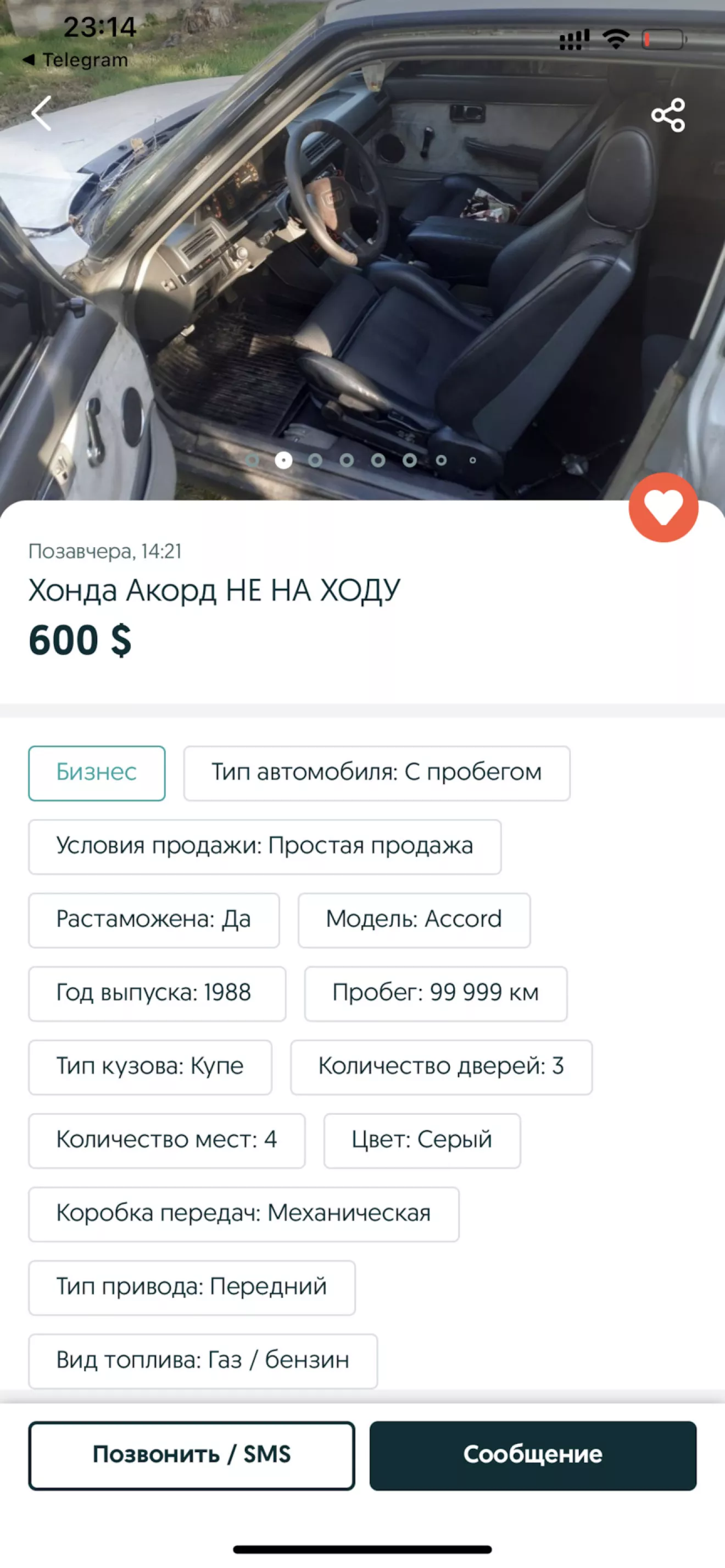Return to Telegram via status bar link
Viewport: 725px width, 1568px height.
point(76,60)
